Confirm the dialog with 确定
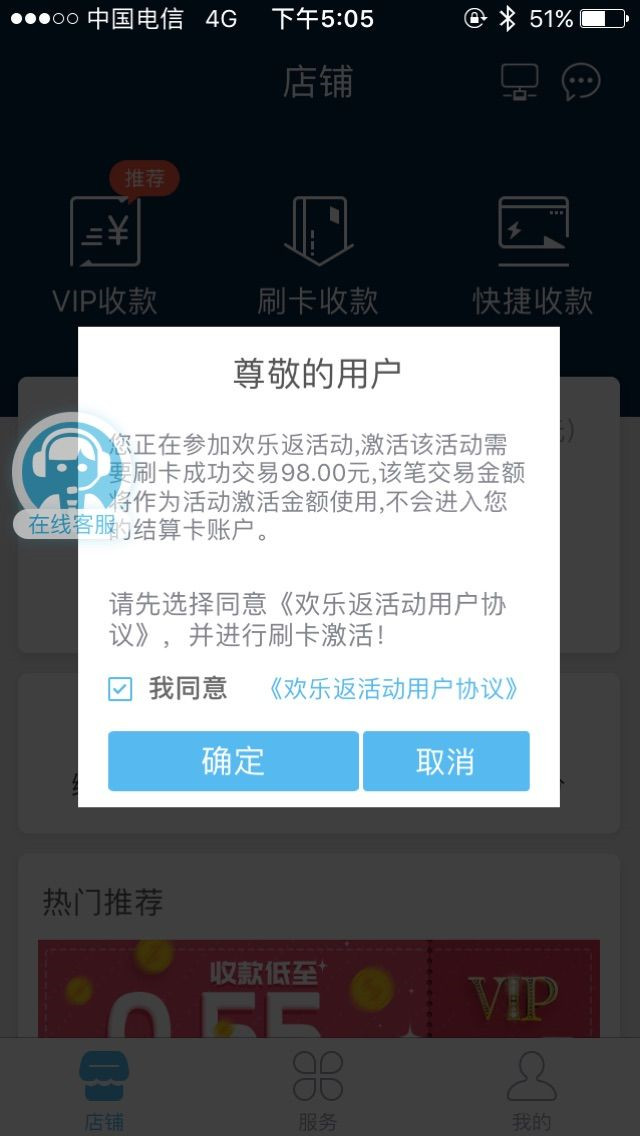640x1136 pixels. [x=233, y=761]
